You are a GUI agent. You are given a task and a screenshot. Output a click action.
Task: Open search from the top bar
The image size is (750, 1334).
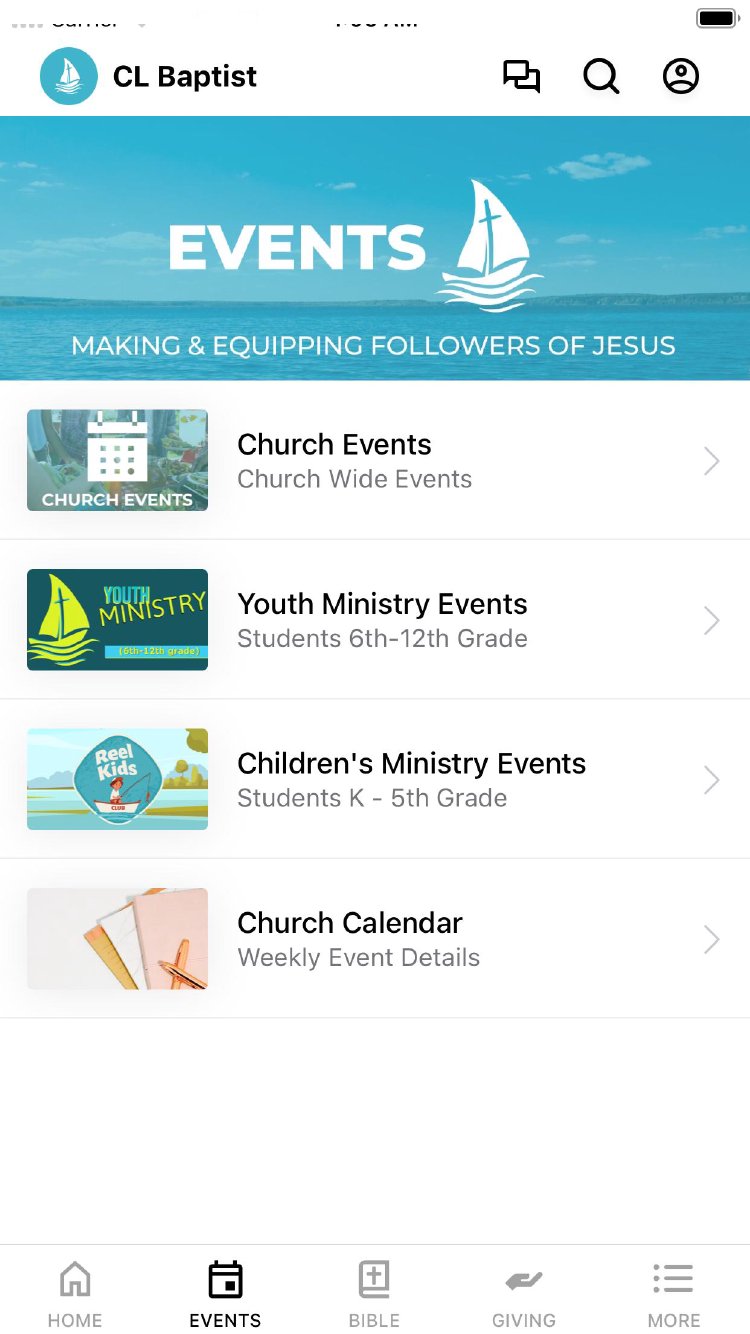click(601, 77)
